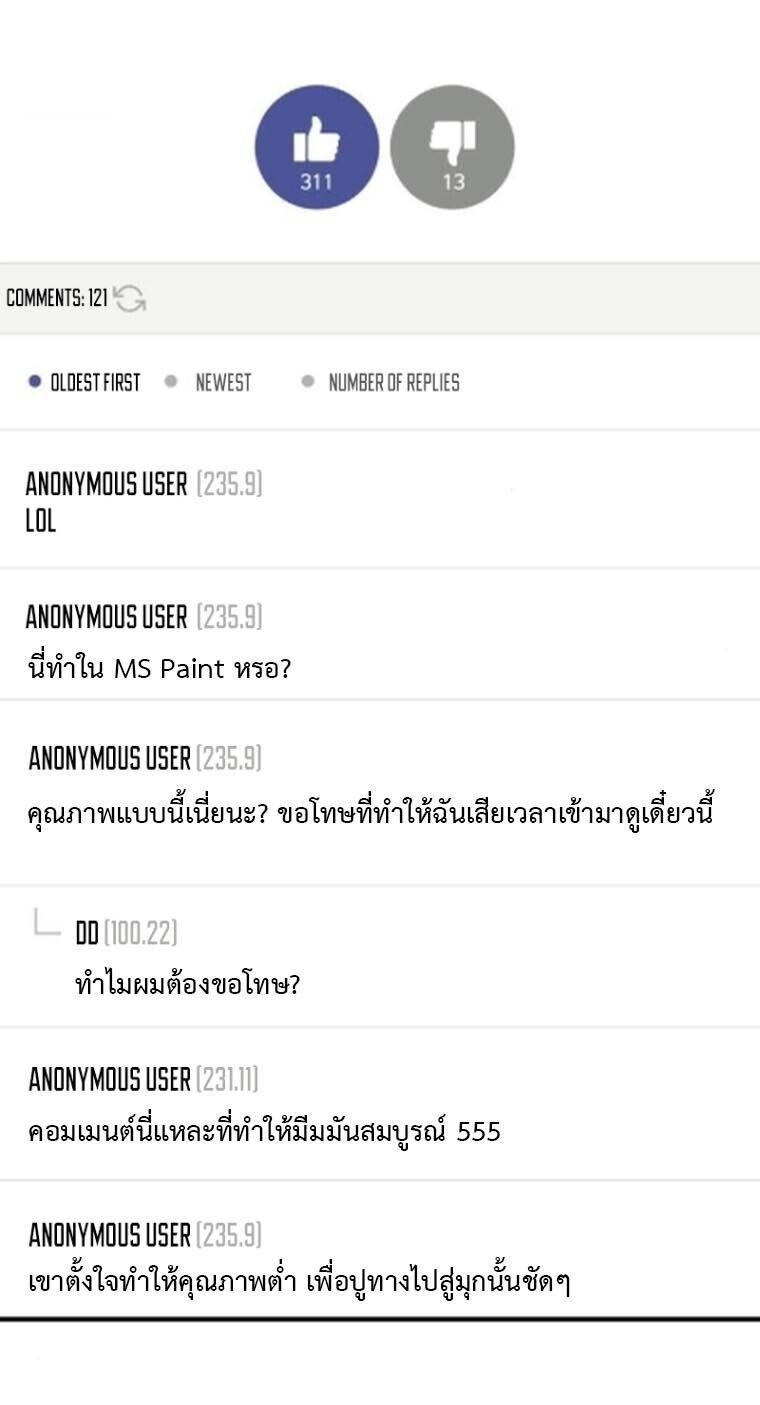Click the username DD (100.22)
Screen dimensions: 760x1405
click(117, 932)
